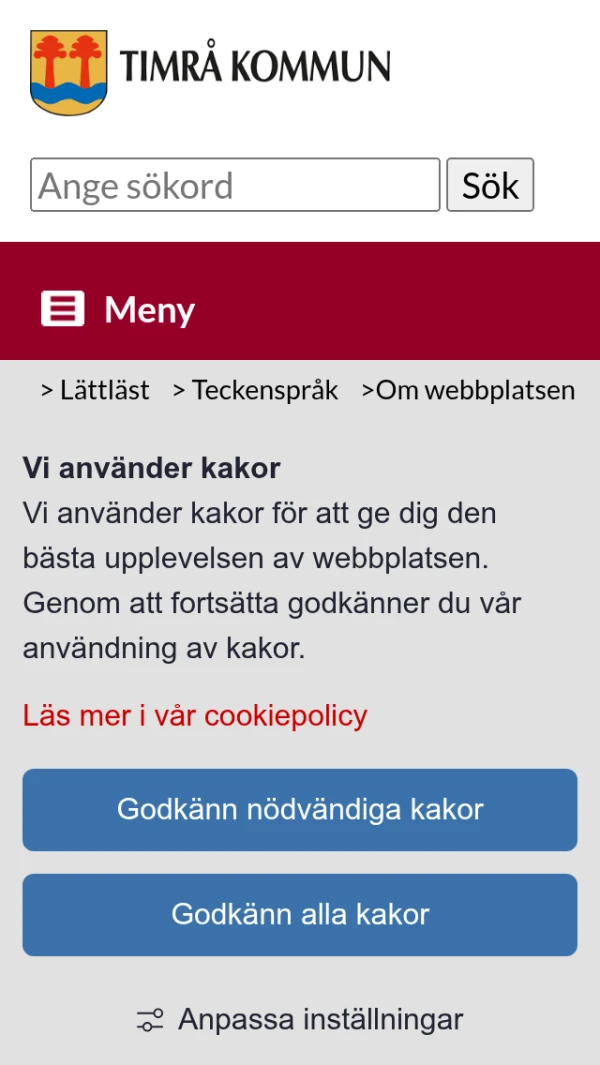Image resolution: width=600 pixels, height=1065 pixels.
Task: Read the cookie policy link
Action: tap(195, 716)
